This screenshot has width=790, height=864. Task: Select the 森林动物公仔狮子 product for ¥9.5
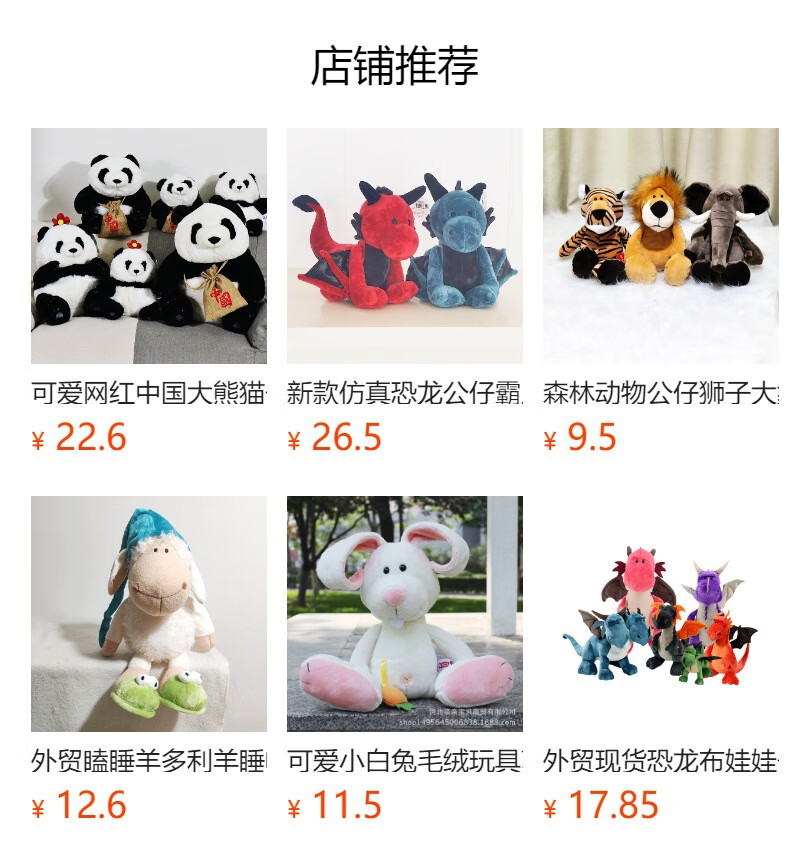[x=661, y=291]
